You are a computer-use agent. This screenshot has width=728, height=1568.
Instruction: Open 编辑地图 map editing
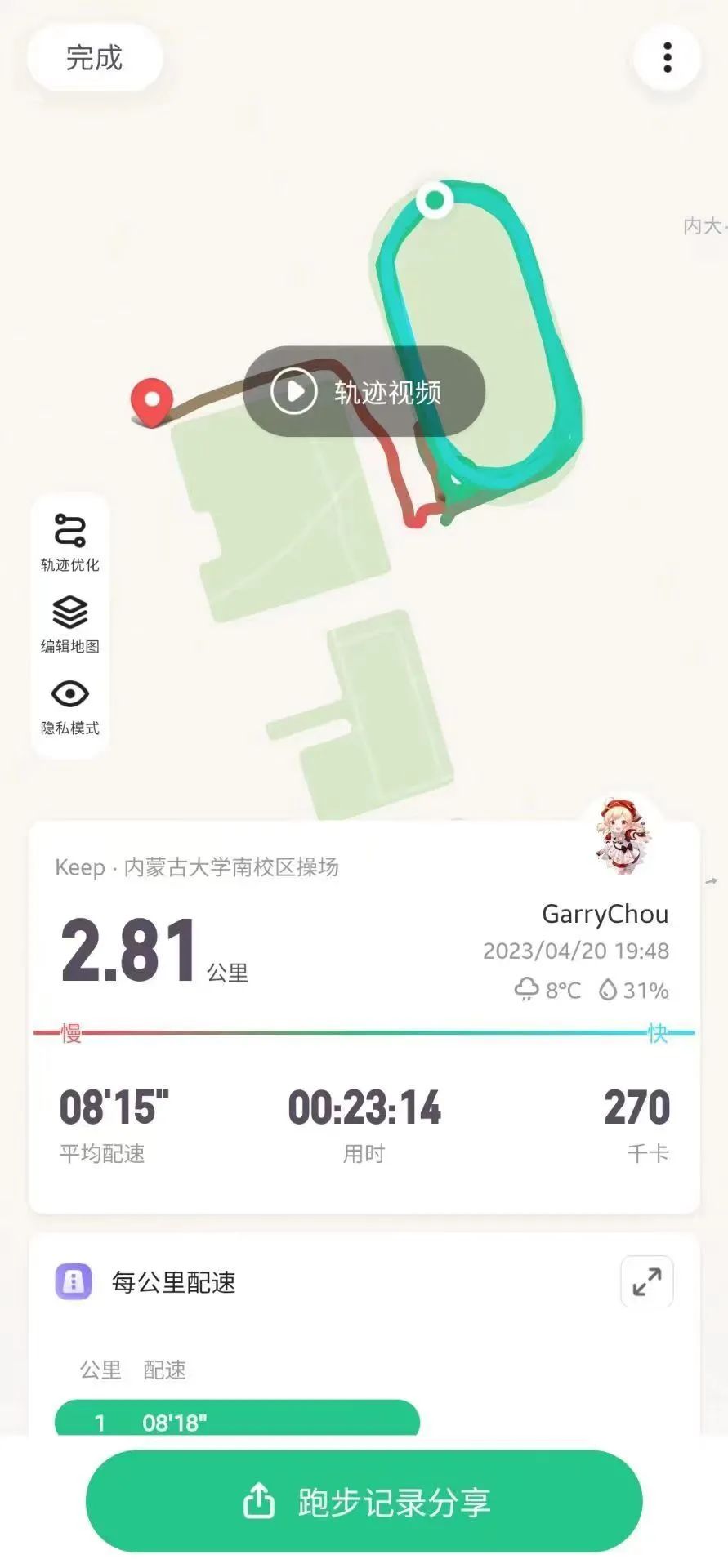point(70,623)
